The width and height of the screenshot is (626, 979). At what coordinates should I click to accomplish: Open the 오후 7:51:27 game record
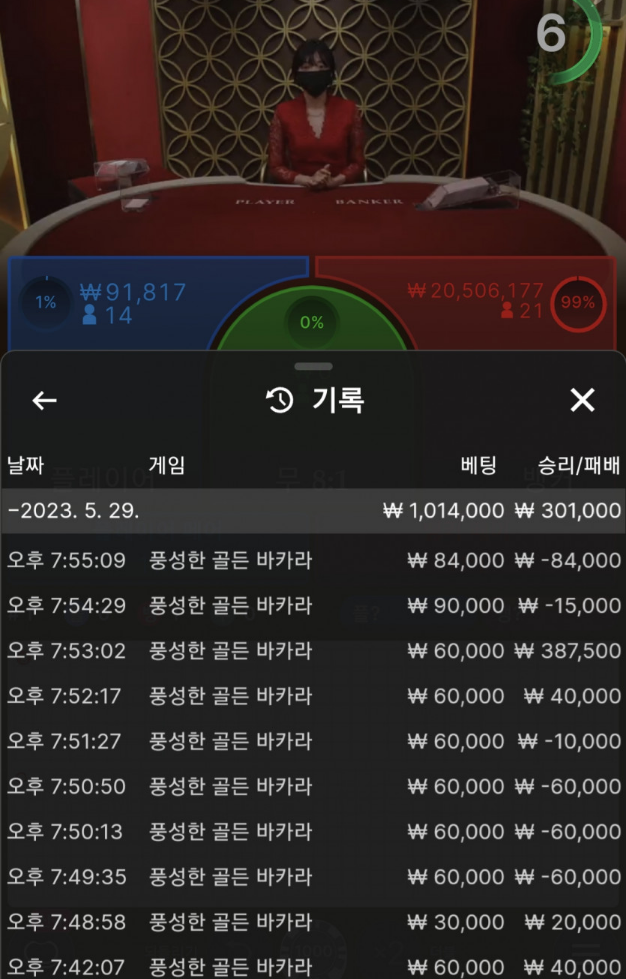tap(313, 741)
